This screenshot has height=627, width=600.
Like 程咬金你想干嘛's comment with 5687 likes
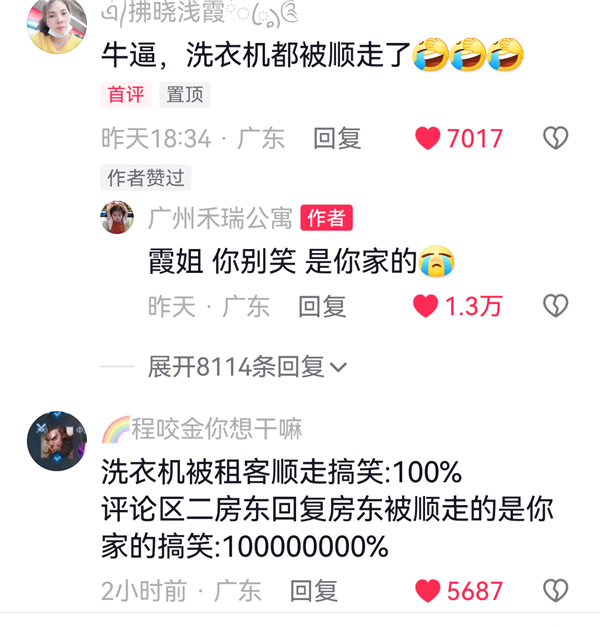click(428, 591)
